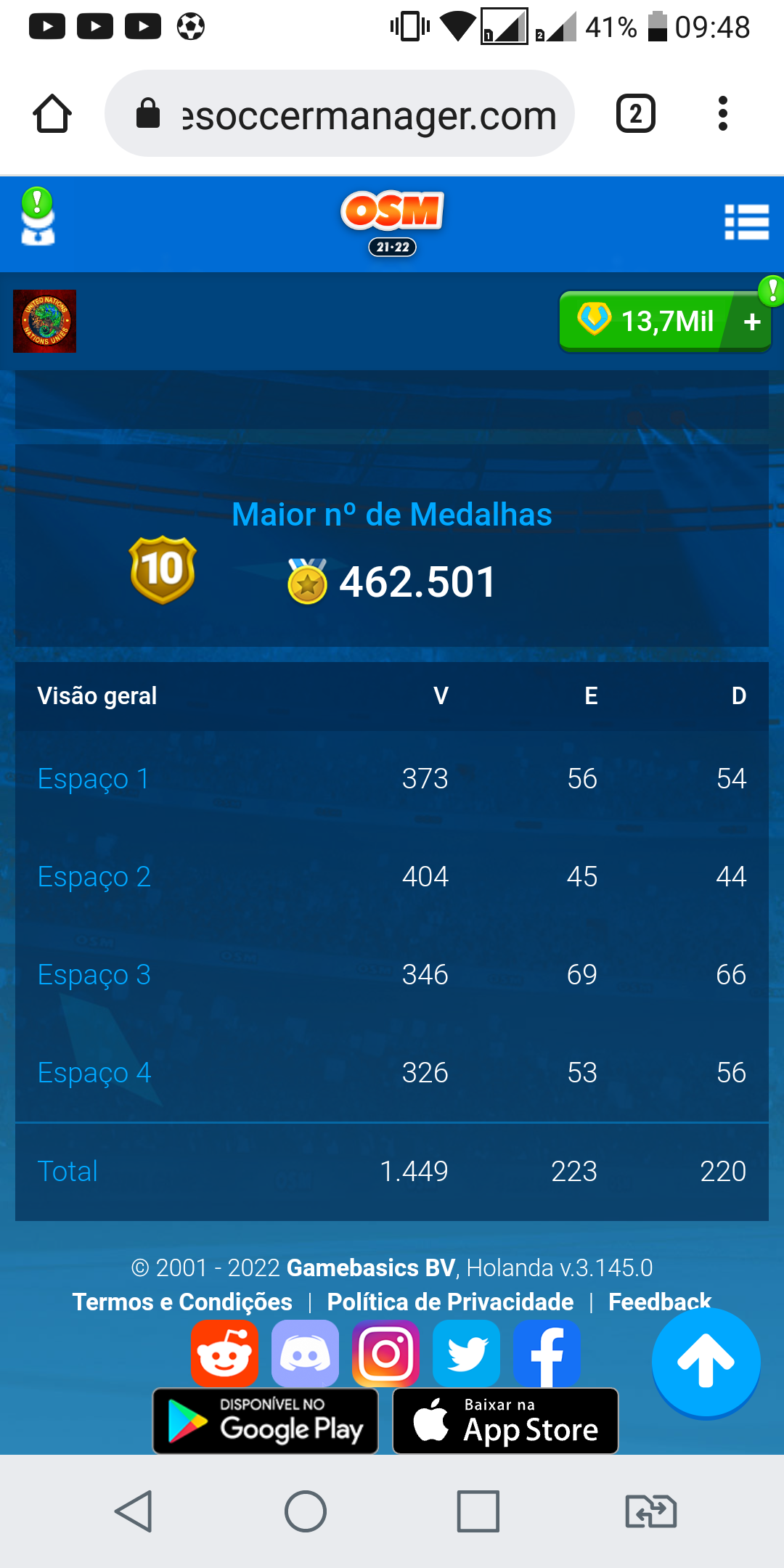Screen dimensions: 784x1568
Task: Open OSM's Twitter profile
Action: tap(466, 1354)
